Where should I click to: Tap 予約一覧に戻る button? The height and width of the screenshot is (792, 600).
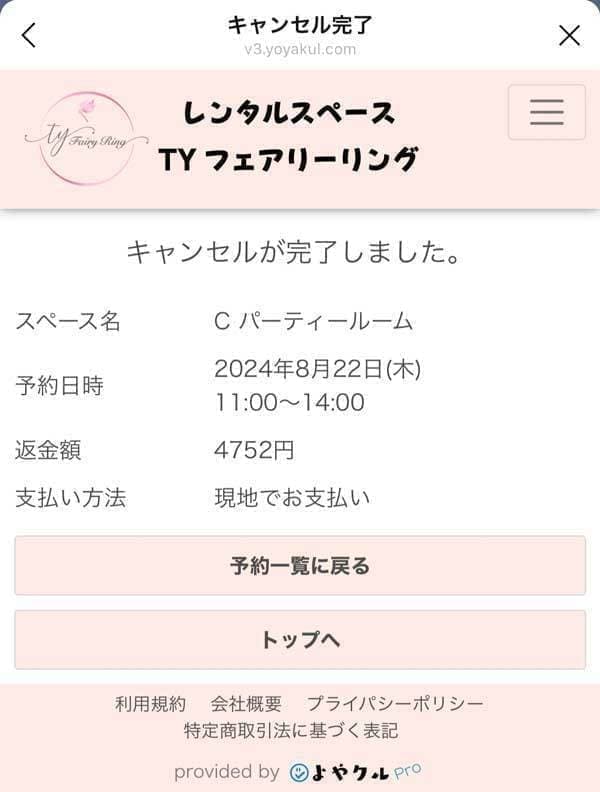point(300,566)
